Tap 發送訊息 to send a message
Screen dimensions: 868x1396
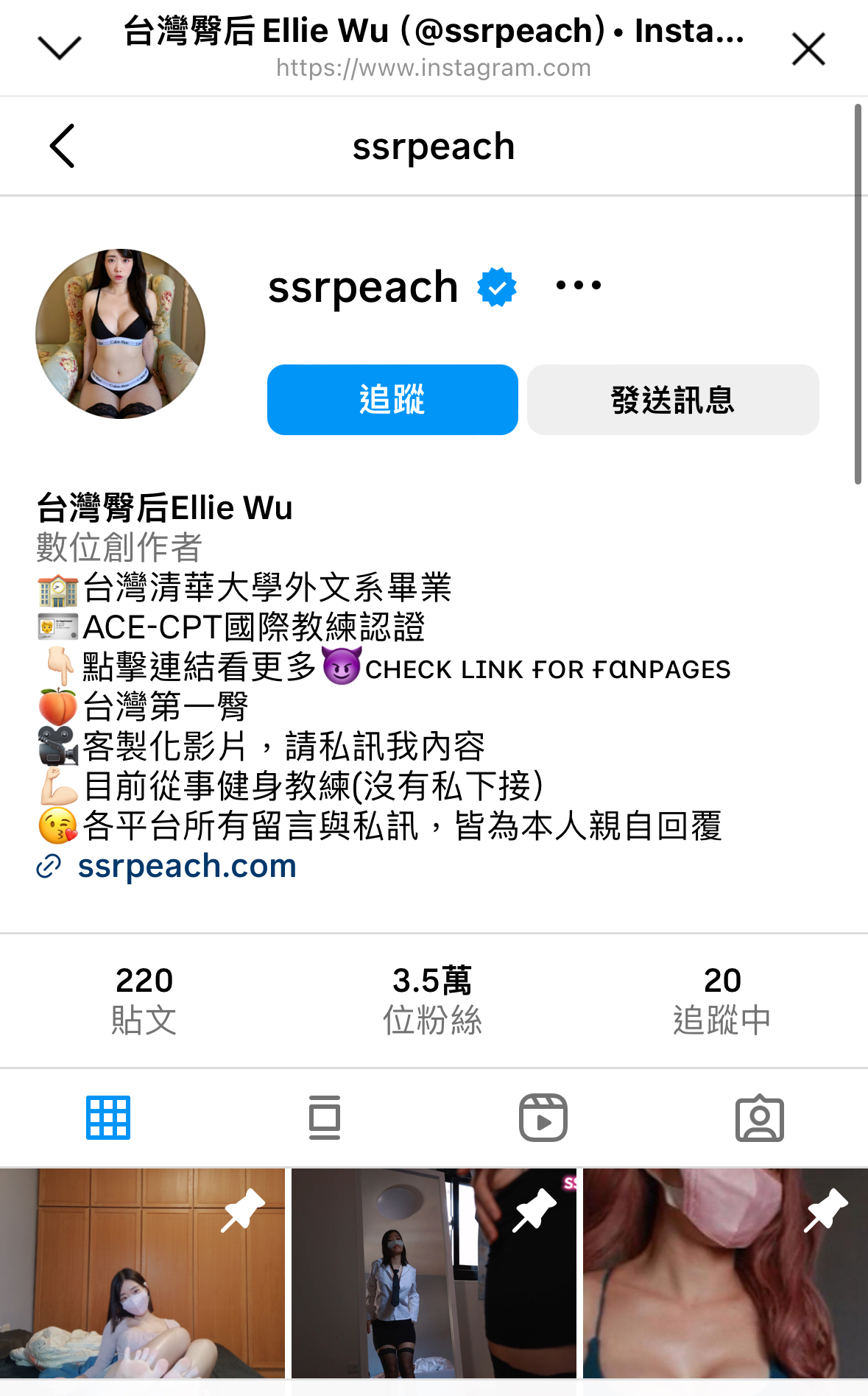coord(672,400)
